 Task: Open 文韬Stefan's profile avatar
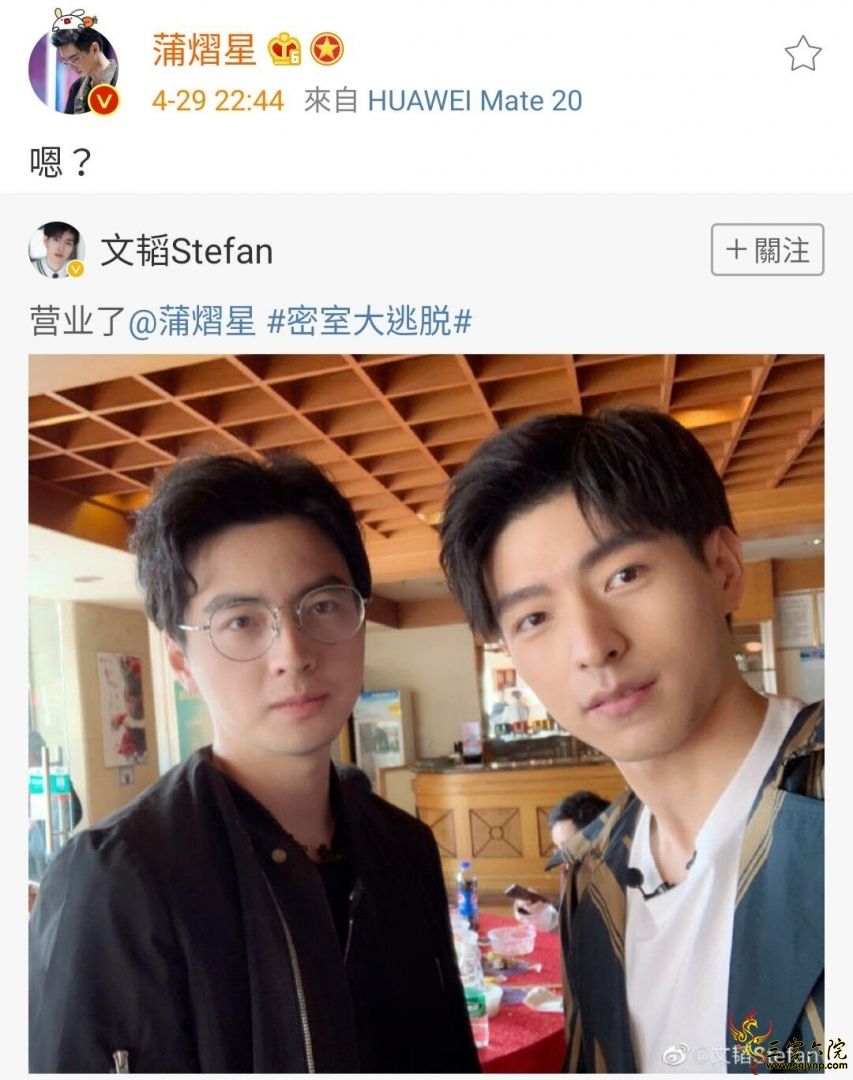(56, 249)
